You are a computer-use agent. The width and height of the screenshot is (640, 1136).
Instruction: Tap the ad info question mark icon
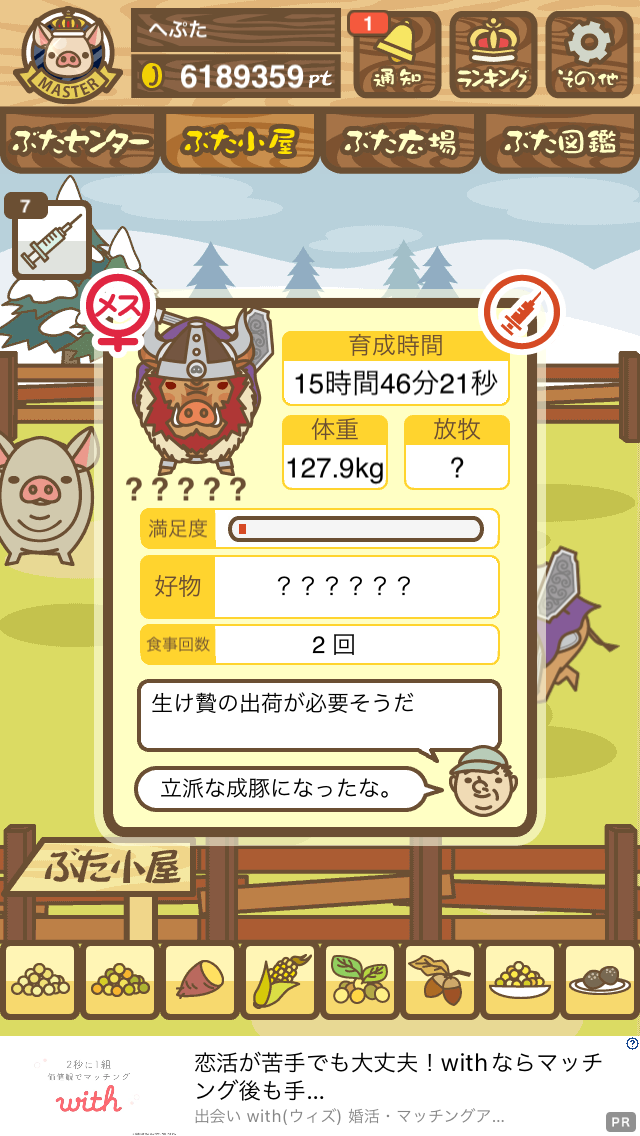click(x=632, y=1044)
